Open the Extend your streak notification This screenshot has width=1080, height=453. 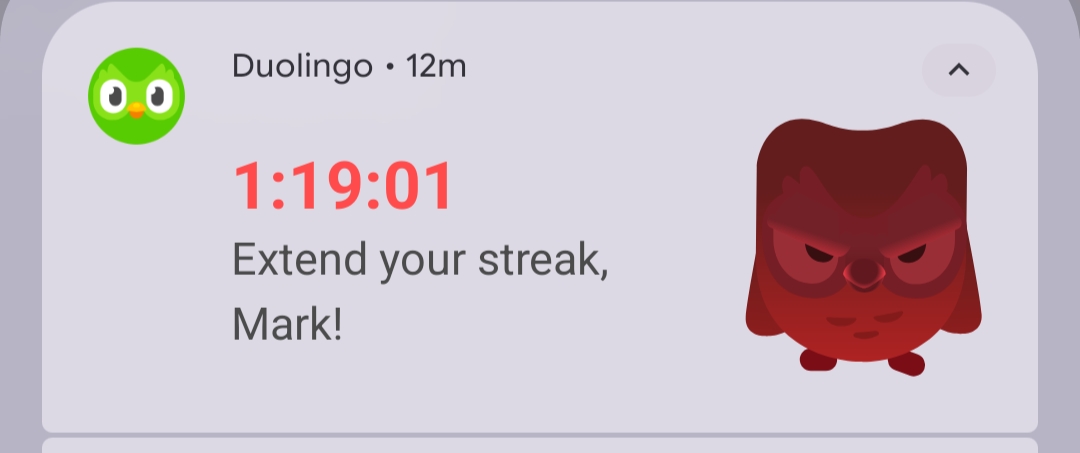(420, 263)
